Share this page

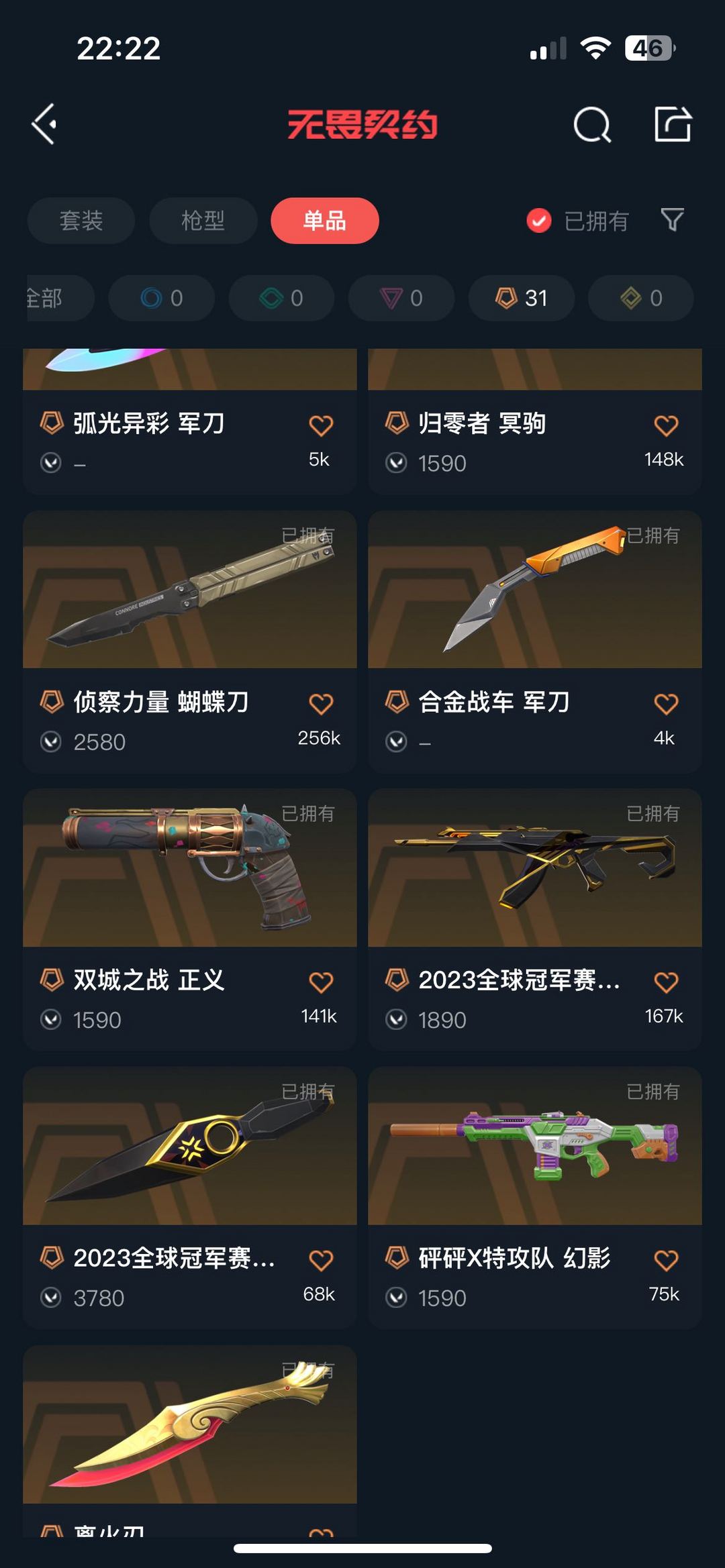pyautogui.click(x=672, y=124)
